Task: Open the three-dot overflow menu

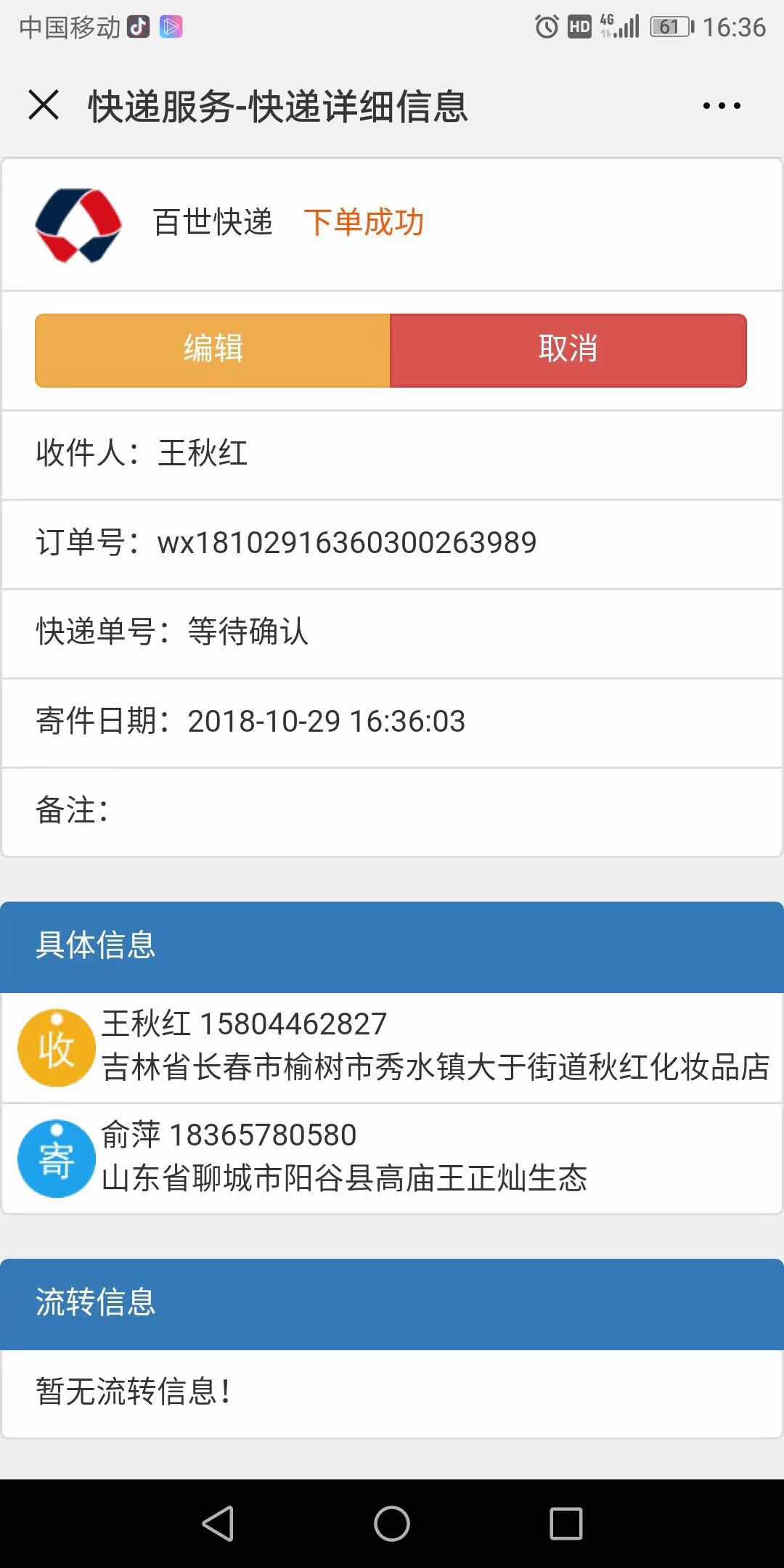Action: click(x=722, y=106)
